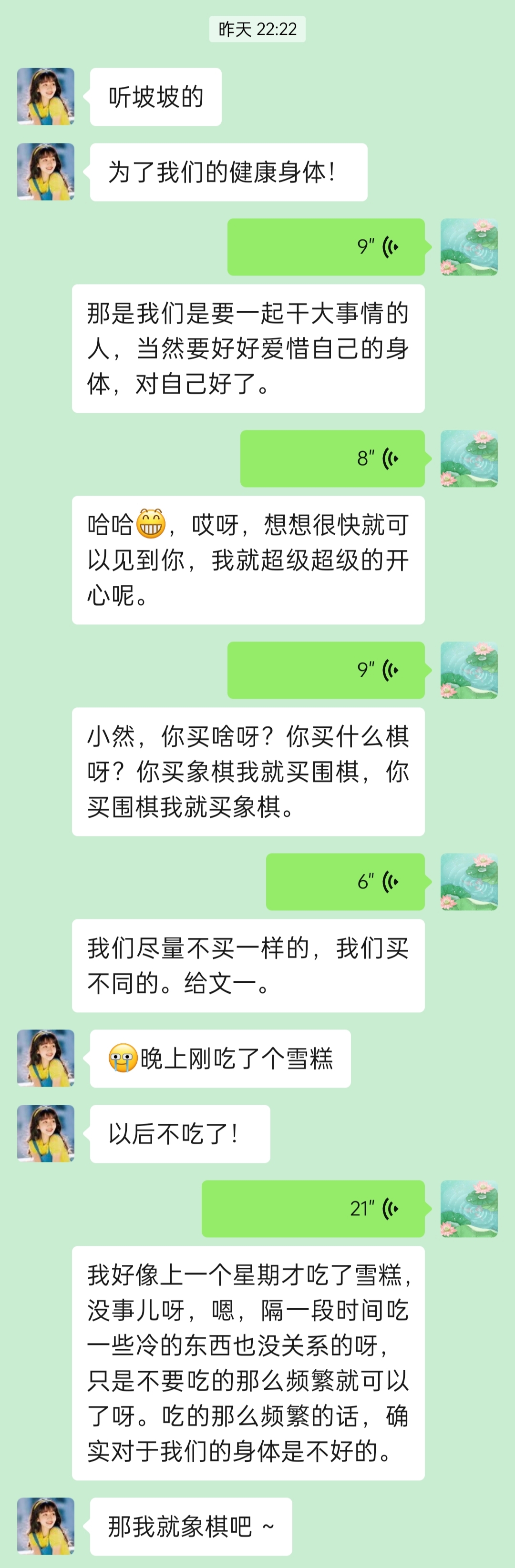Viewport: 515px width, 1568px height.
Task: Open the lotus avatar beside the 6-second voice
Action: point(469,881)
